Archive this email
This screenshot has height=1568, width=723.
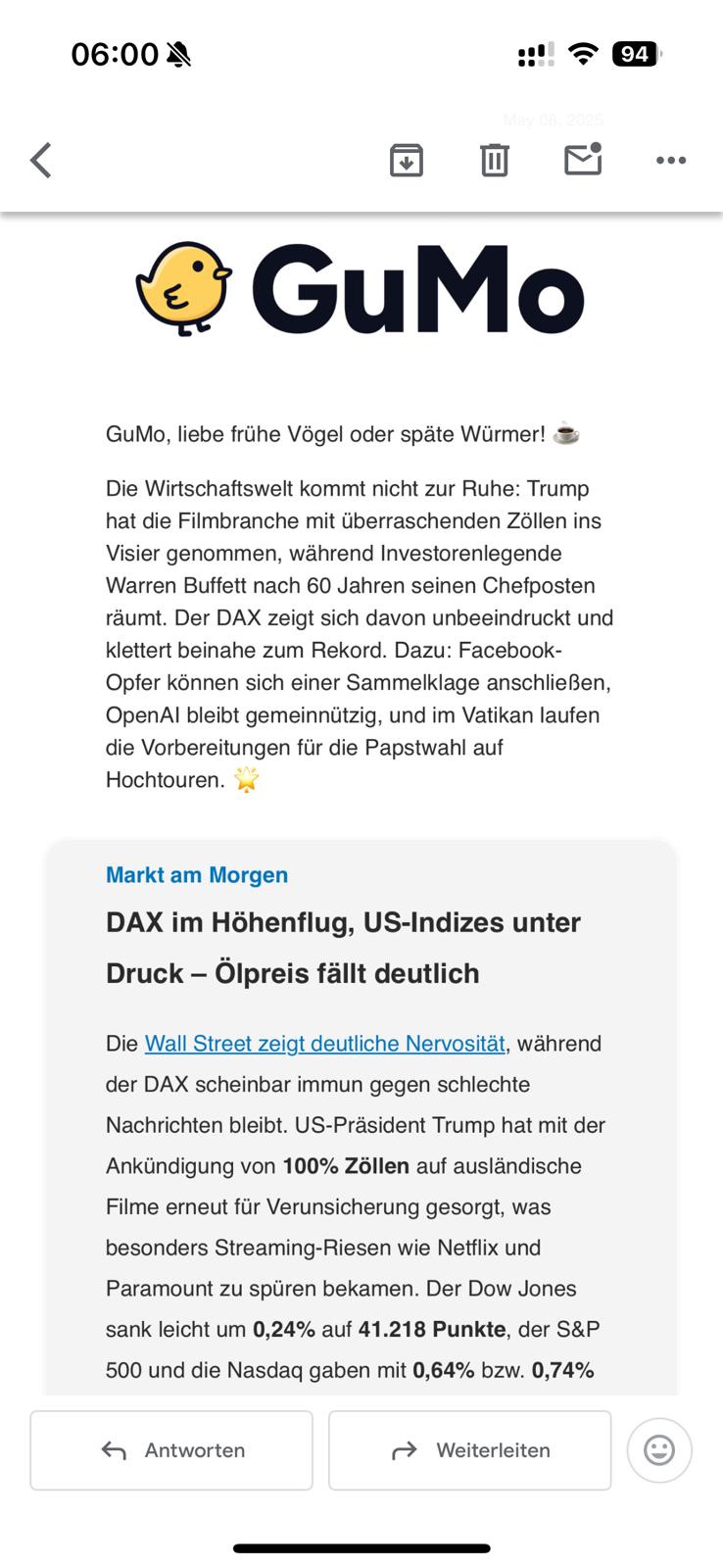(x=407, y=160)
